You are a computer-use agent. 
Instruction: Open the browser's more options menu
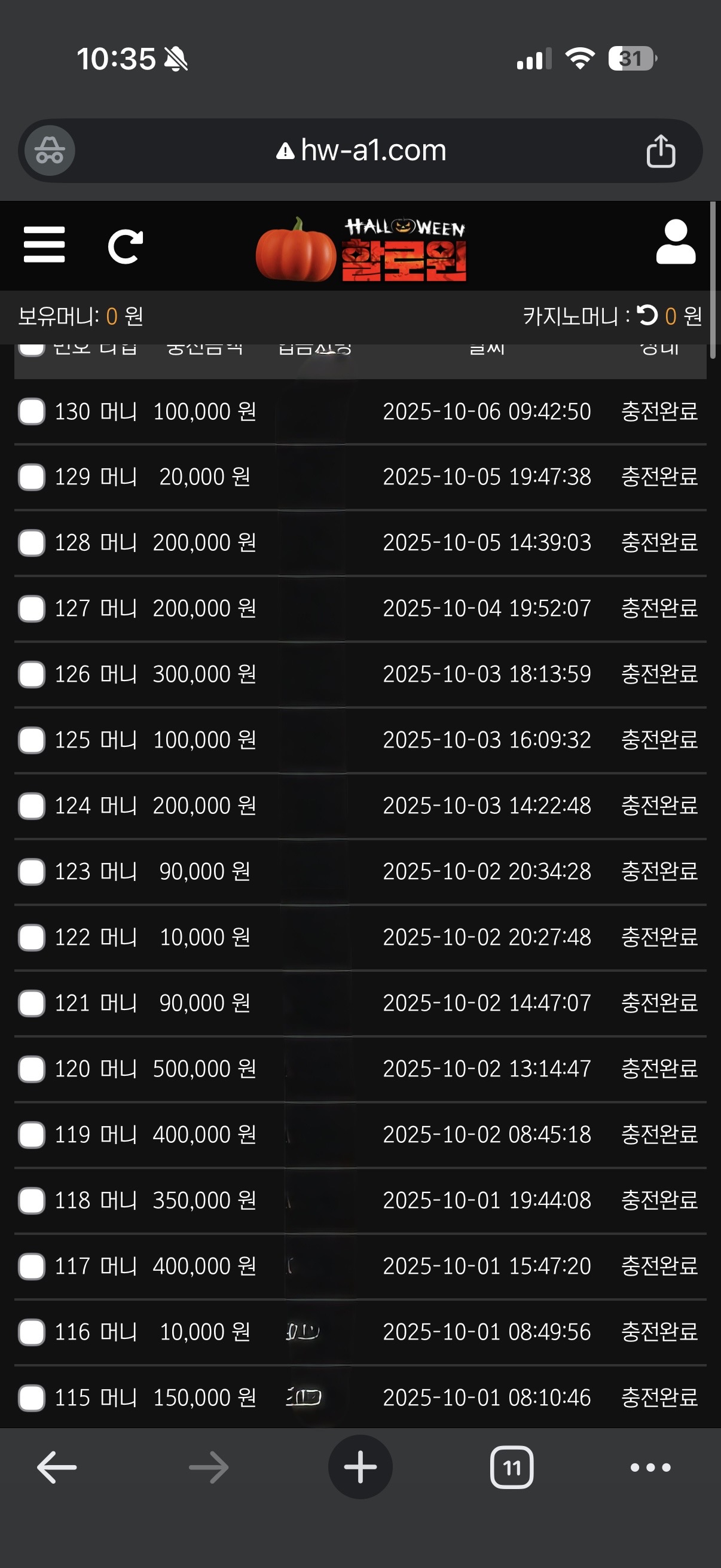click(650, 1468)
